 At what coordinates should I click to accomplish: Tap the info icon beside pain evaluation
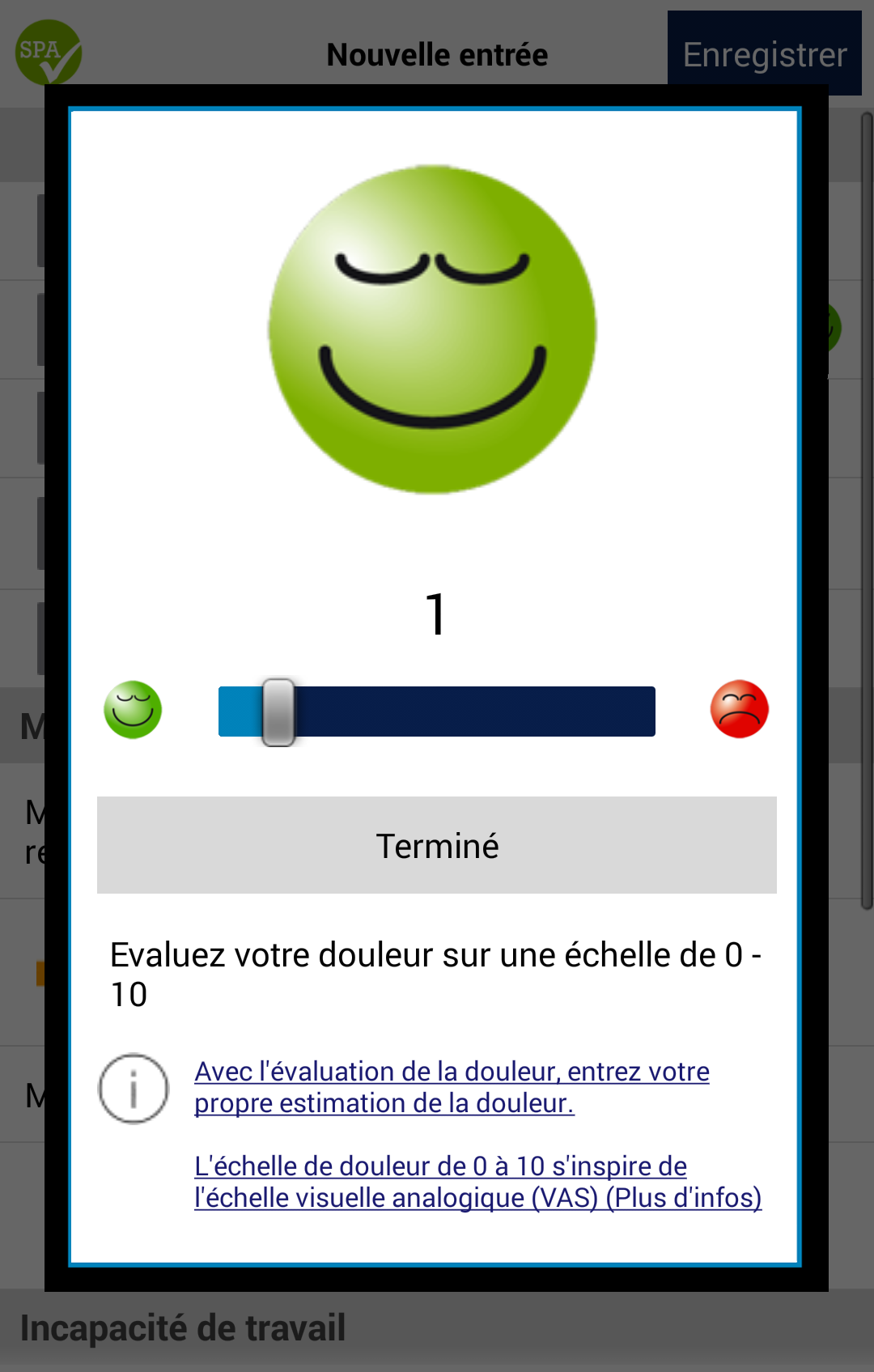coord(134,1089)
